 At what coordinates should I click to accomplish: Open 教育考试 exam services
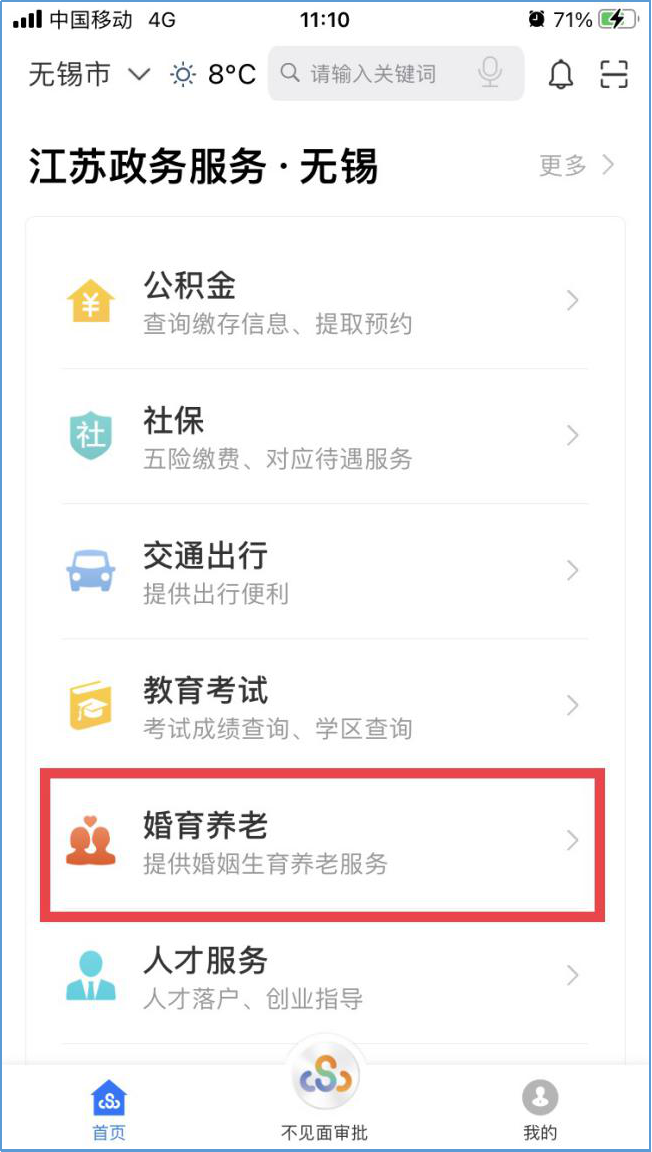tap(324, 706)
